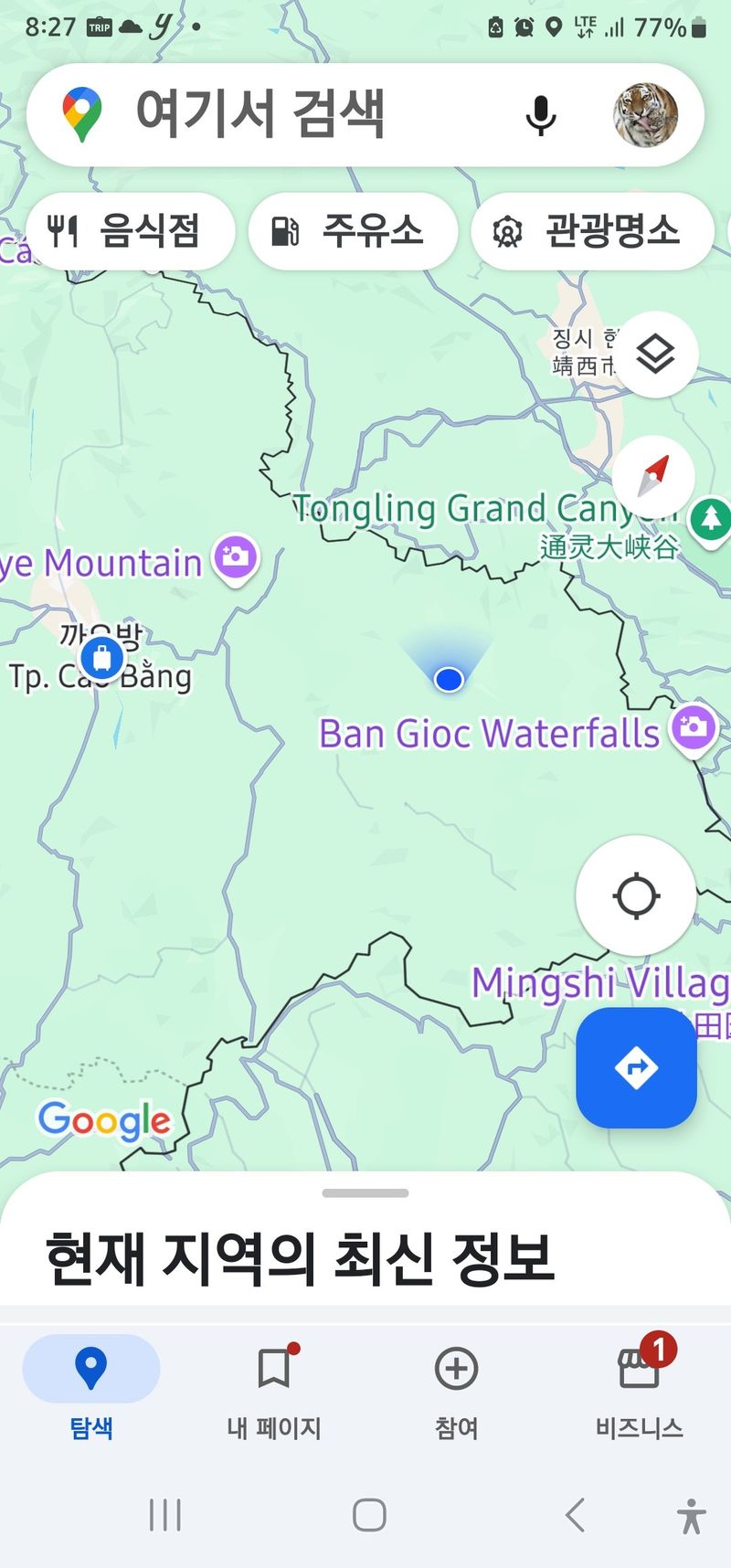Open the 참여 tab

pyautogui.click(x=456, y=1385)
